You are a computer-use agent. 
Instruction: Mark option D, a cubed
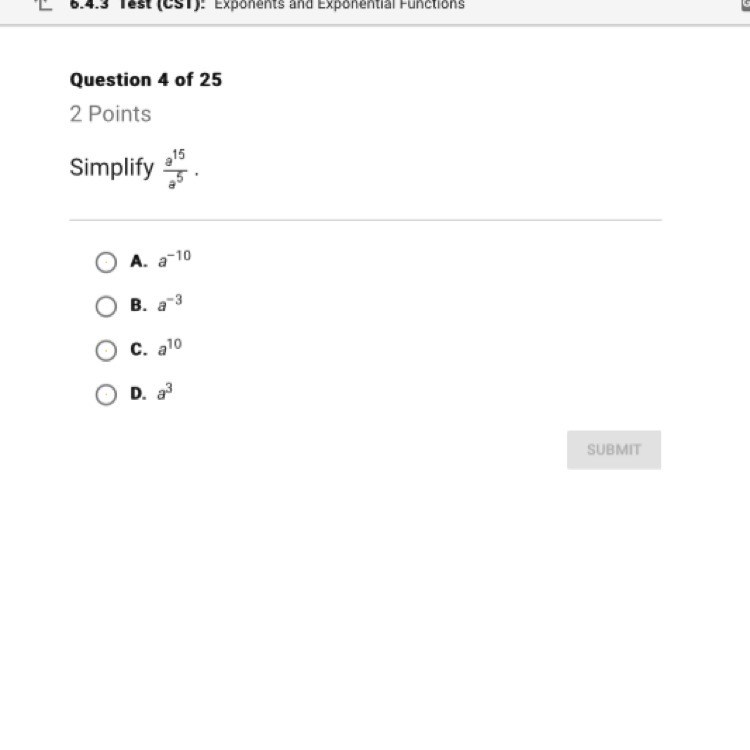pos(106,395)
